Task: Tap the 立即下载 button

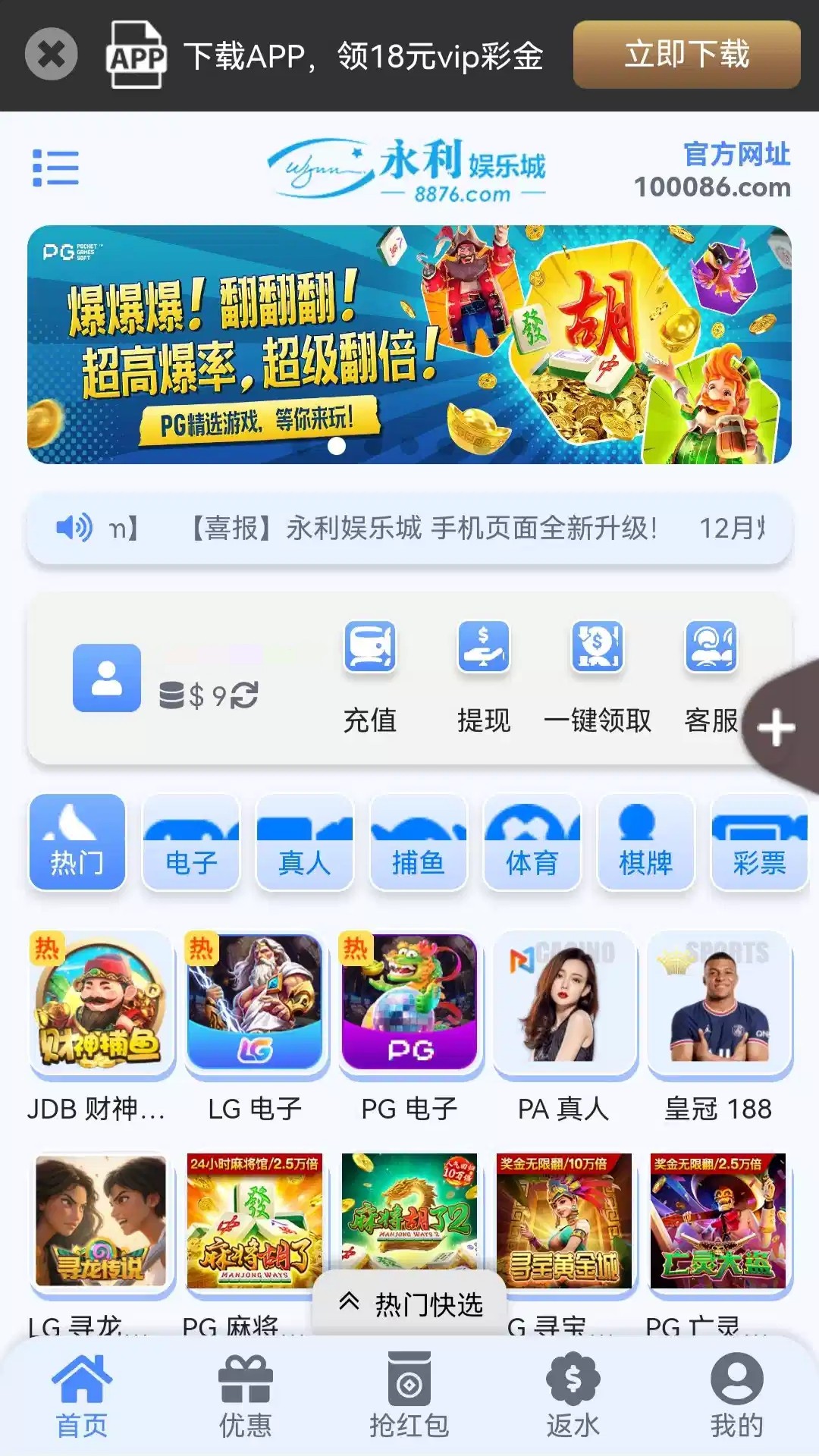Action: pos(686,55)
